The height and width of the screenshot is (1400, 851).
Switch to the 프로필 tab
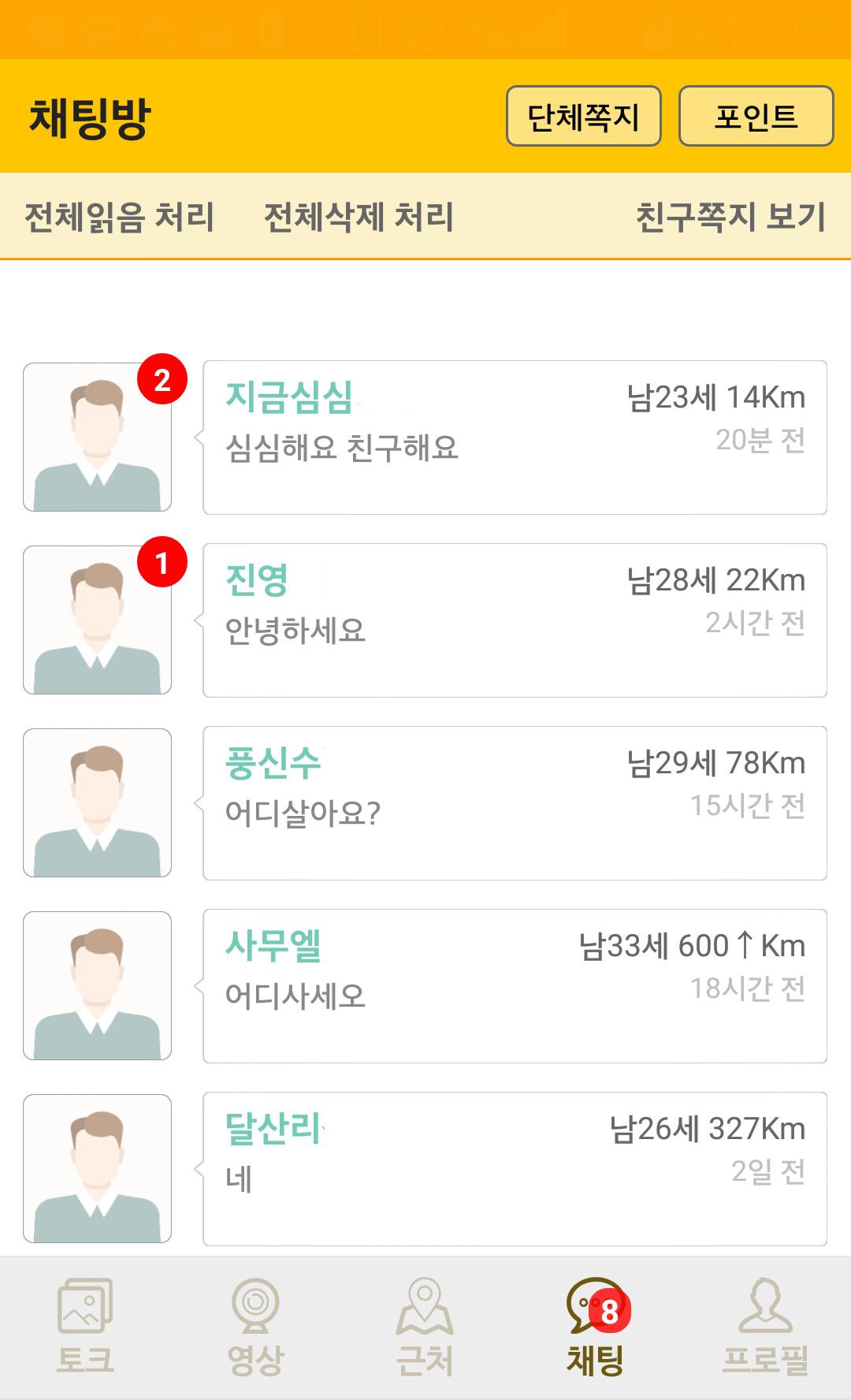[766, 1327]
